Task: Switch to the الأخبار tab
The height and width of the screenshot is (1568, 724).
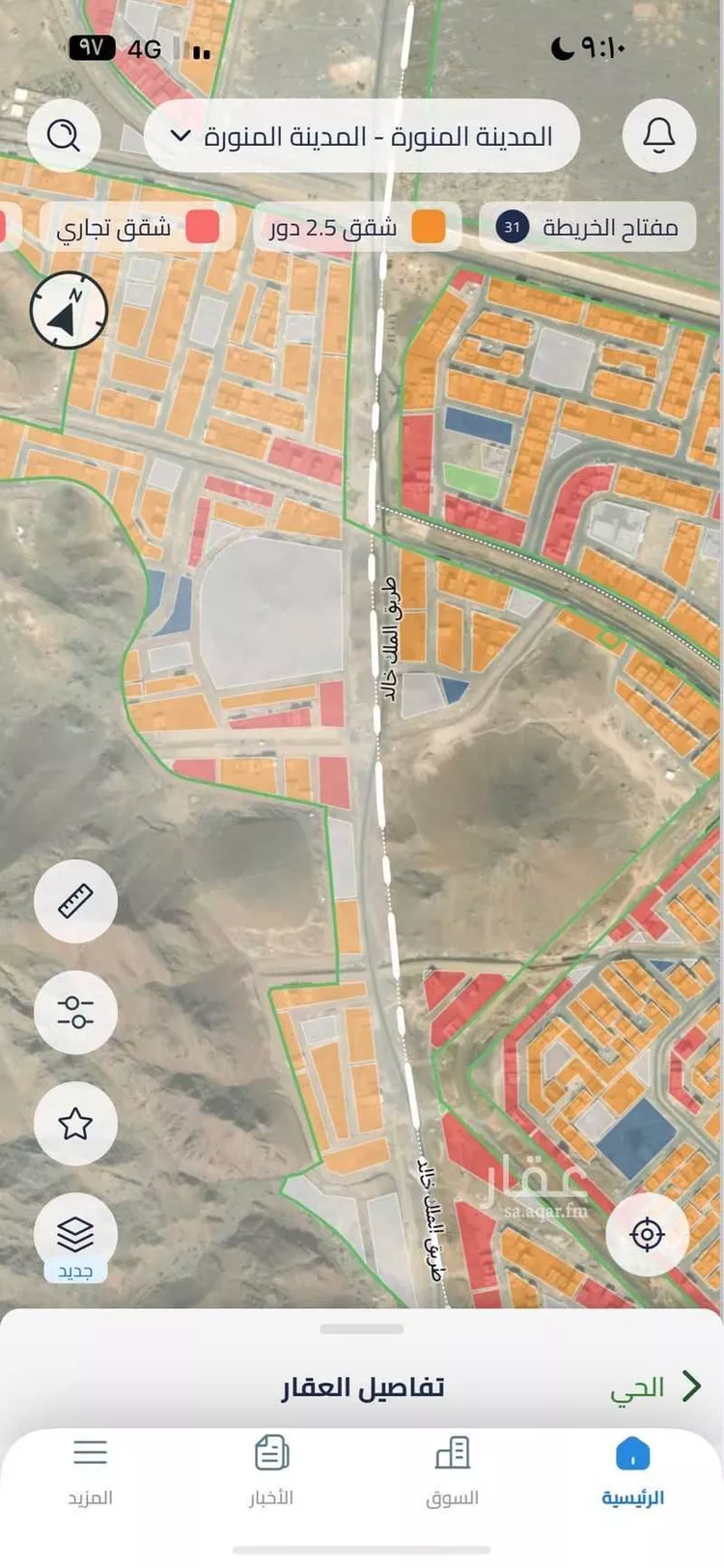Action: [271, 1471]
